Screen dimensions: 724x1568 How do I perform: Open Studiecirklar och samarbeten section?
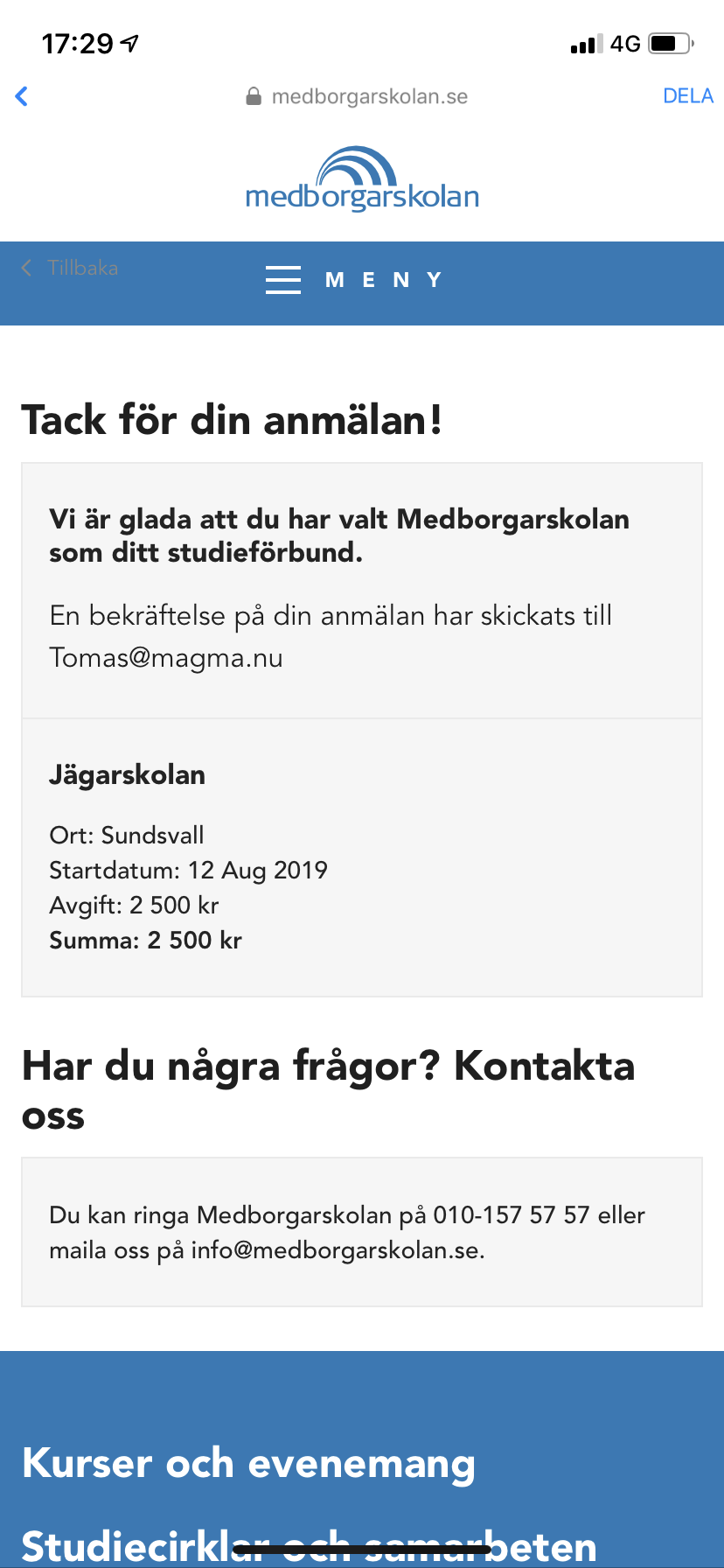[x=308, y=1545]
